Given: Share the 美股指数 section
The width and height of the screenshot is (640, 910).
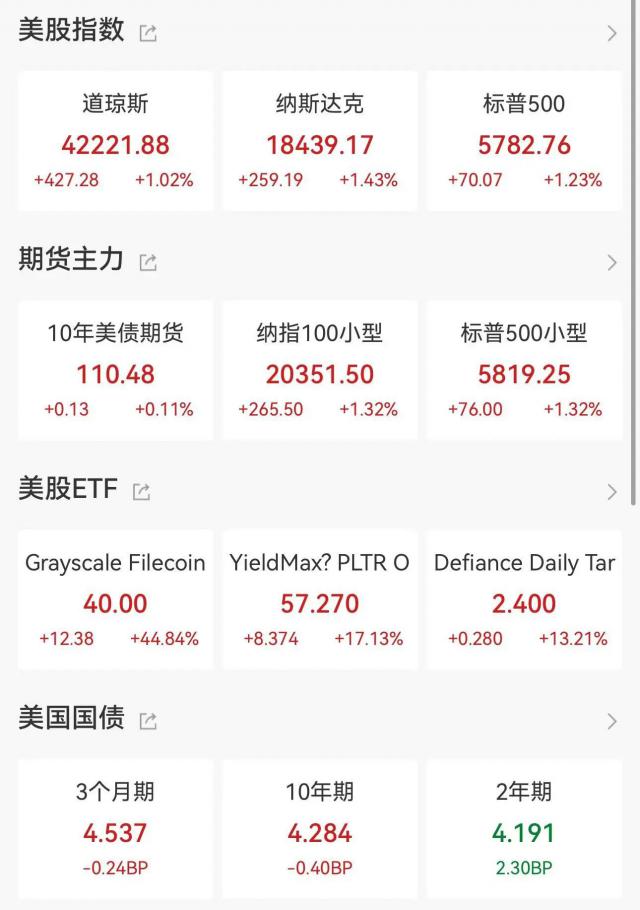Looking at the screenshot, I should 148,33.
